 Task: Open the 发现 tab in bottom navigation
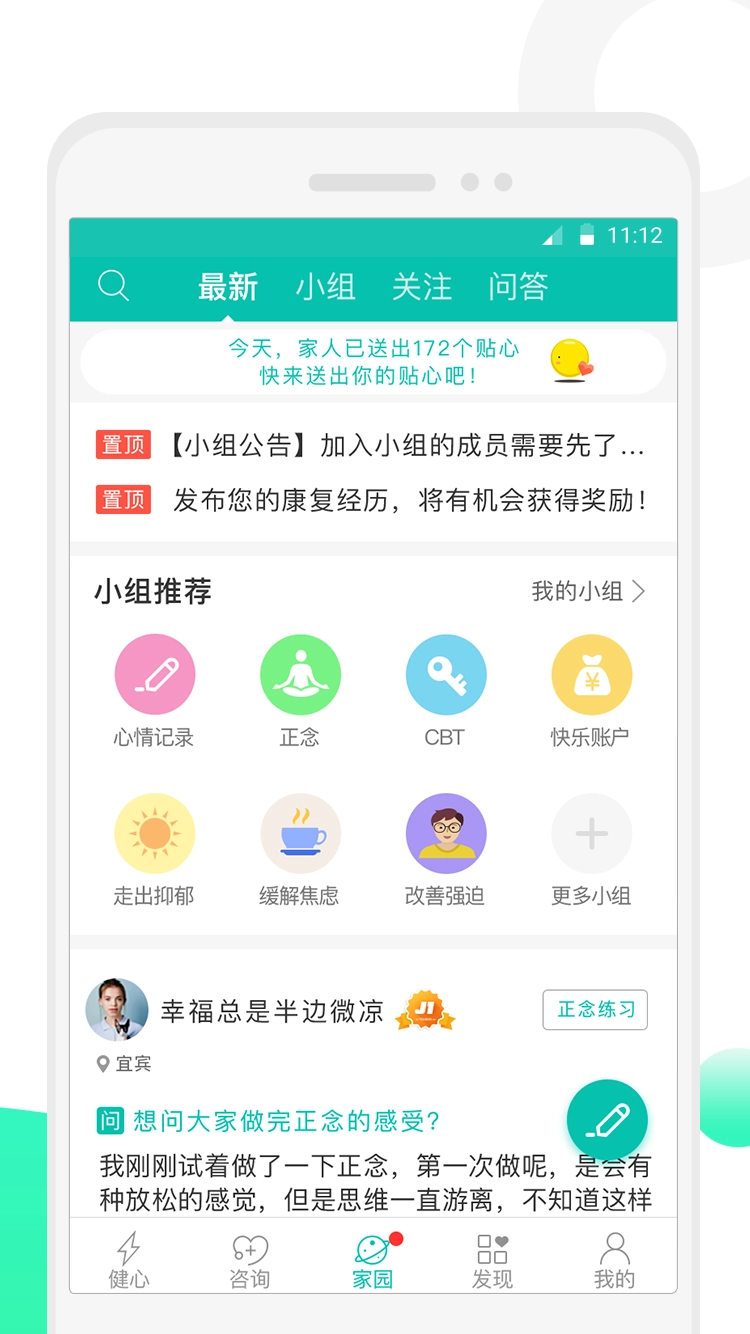point(491,1258)
